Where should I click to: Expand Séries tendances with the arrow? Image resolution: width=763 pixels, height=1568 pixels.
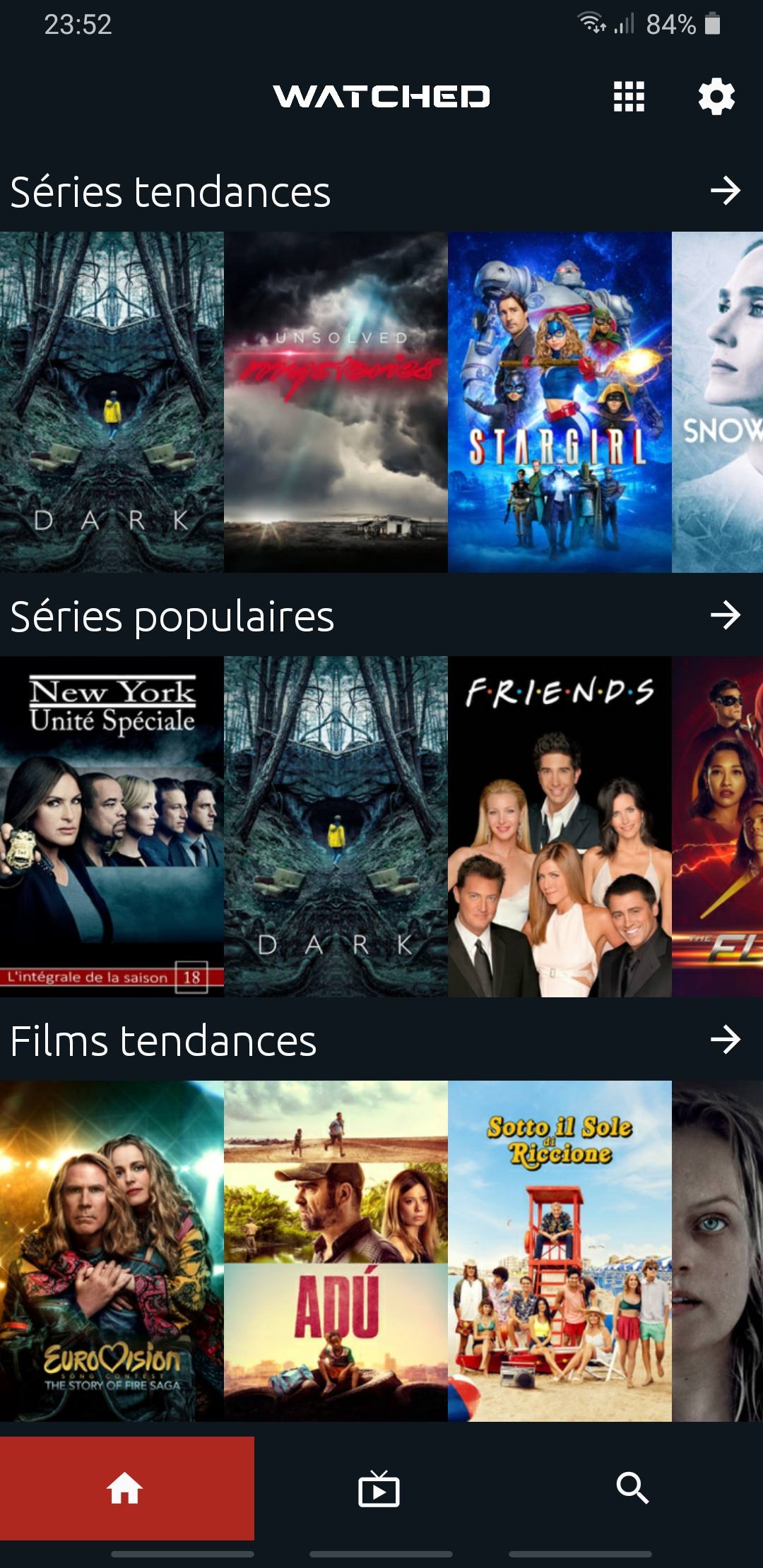[726, 191]
